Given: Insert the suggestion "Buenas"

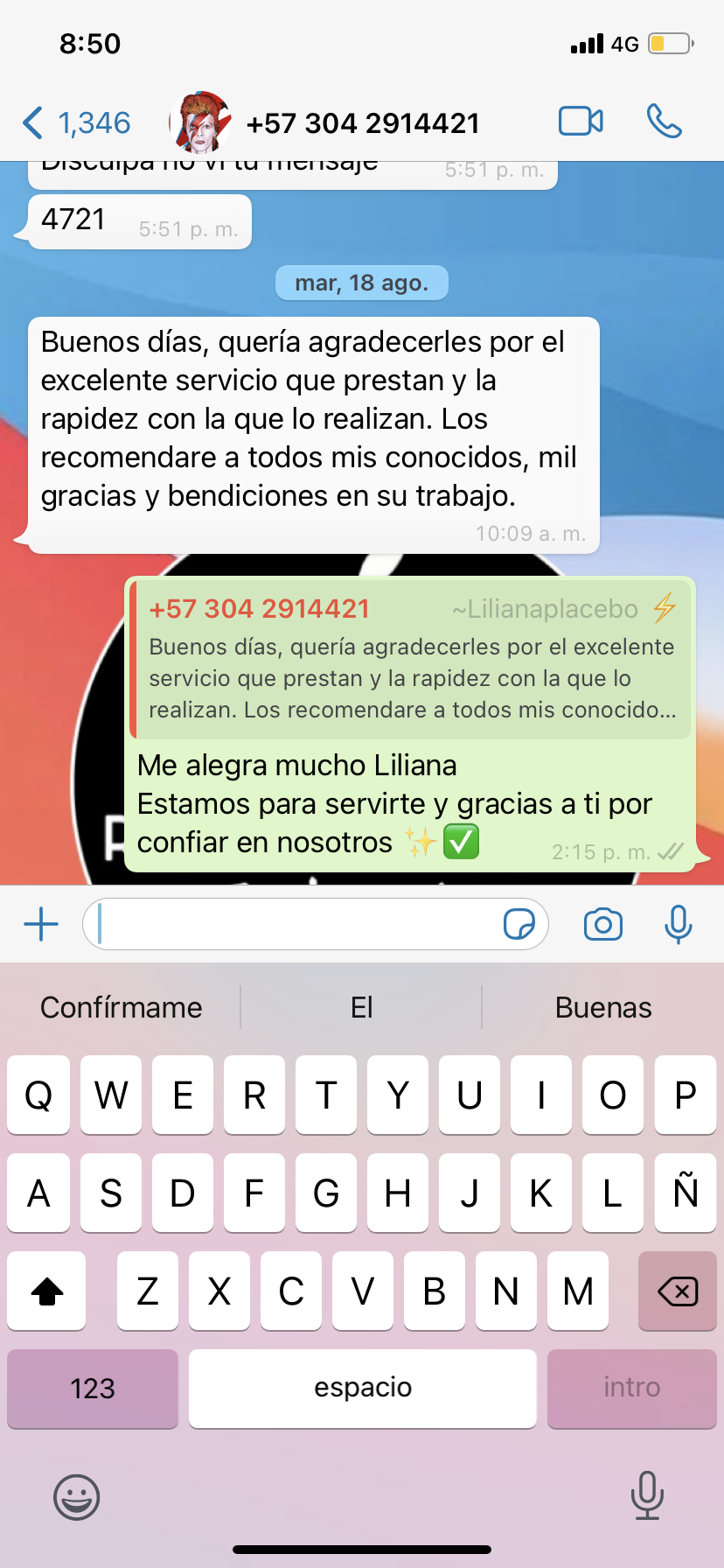Looking at the screenshot, I should [x=603, y=1007].
